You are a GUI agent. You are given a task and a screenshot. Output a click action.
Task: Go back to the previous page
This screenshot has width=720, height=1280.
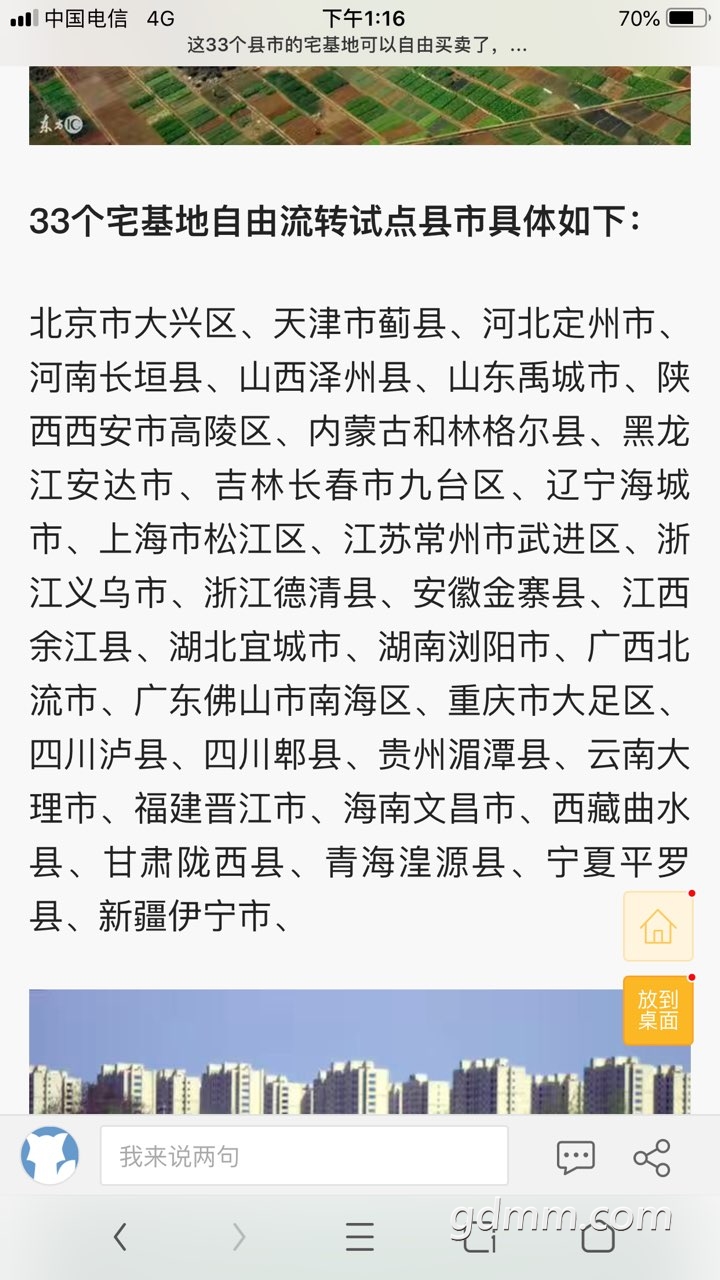tap(120, 1237)
